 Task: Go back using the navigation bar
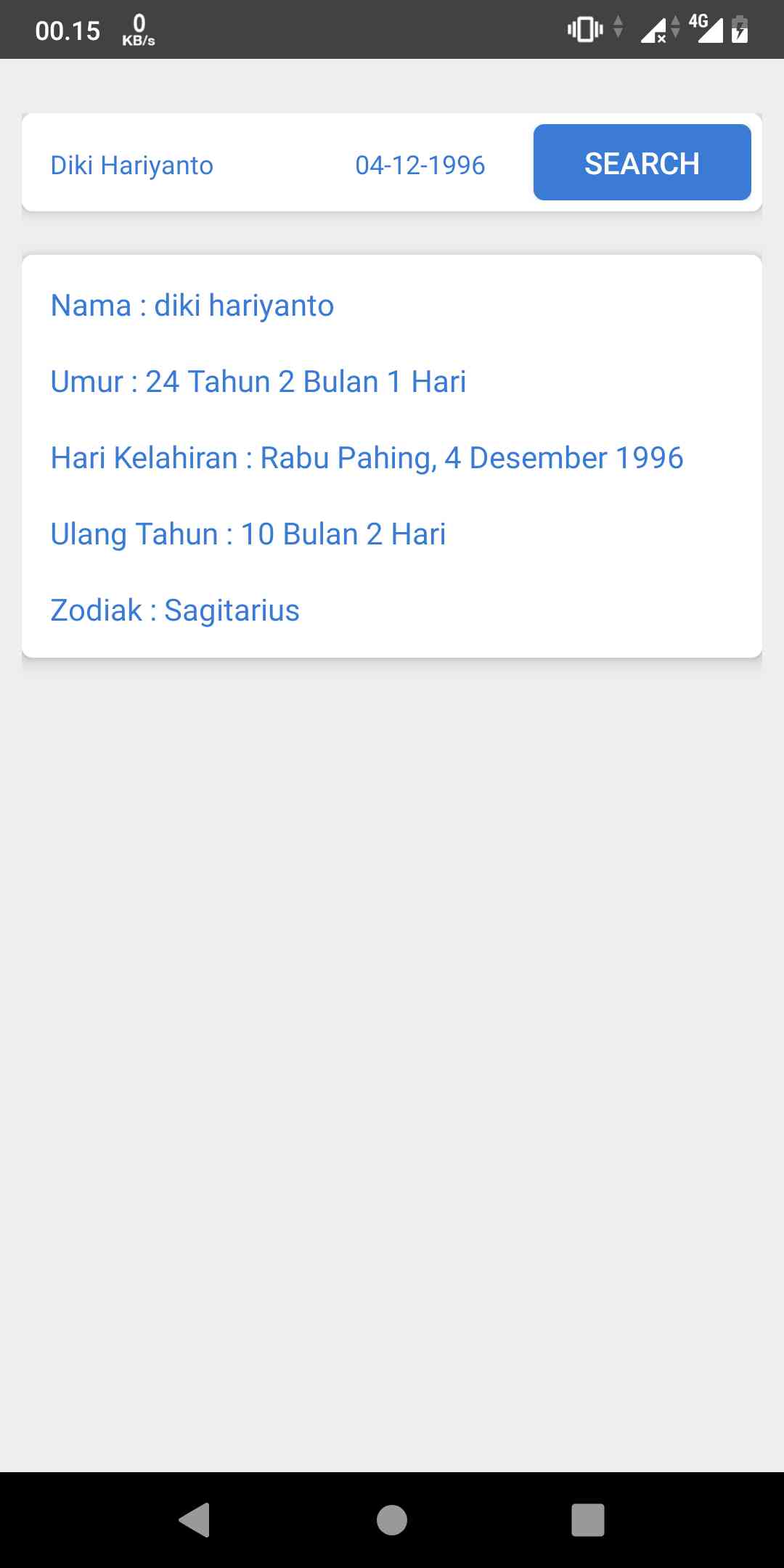pos(195,1519)
